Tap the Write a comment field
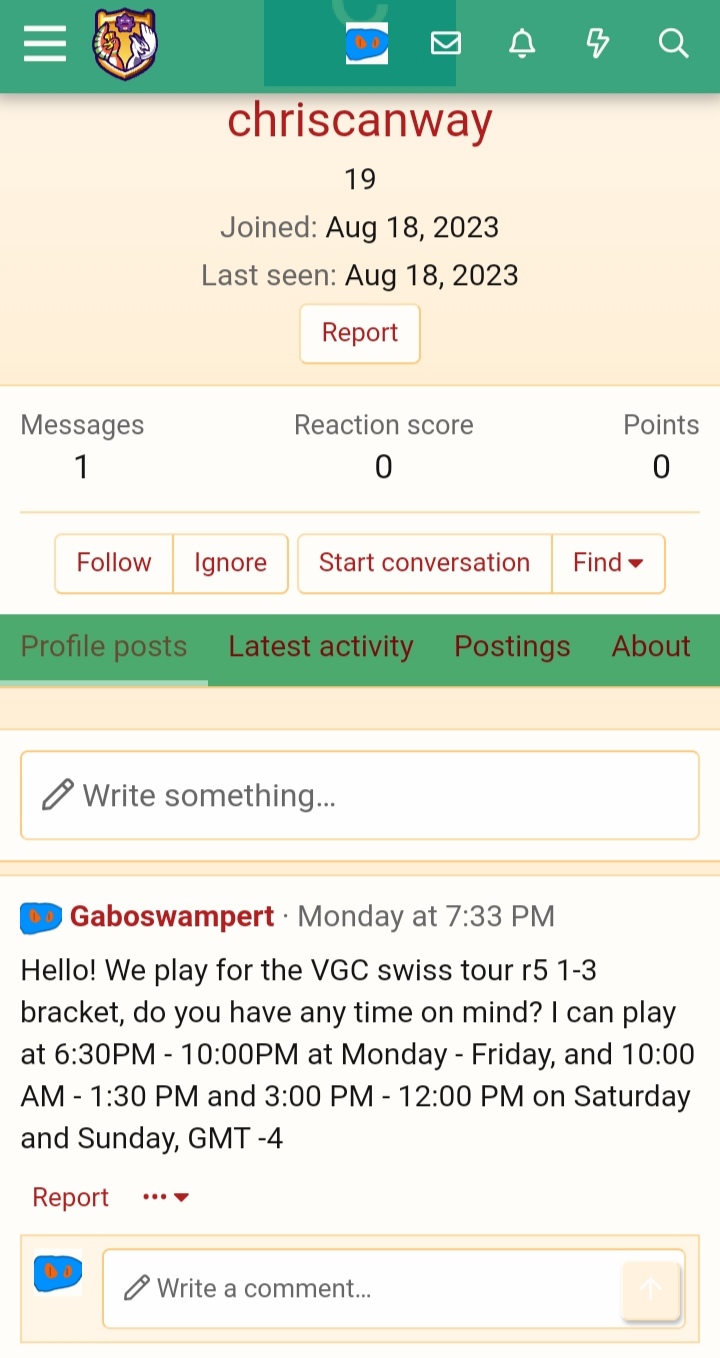Screen dimensions: 720x1358 [360, 1288]
